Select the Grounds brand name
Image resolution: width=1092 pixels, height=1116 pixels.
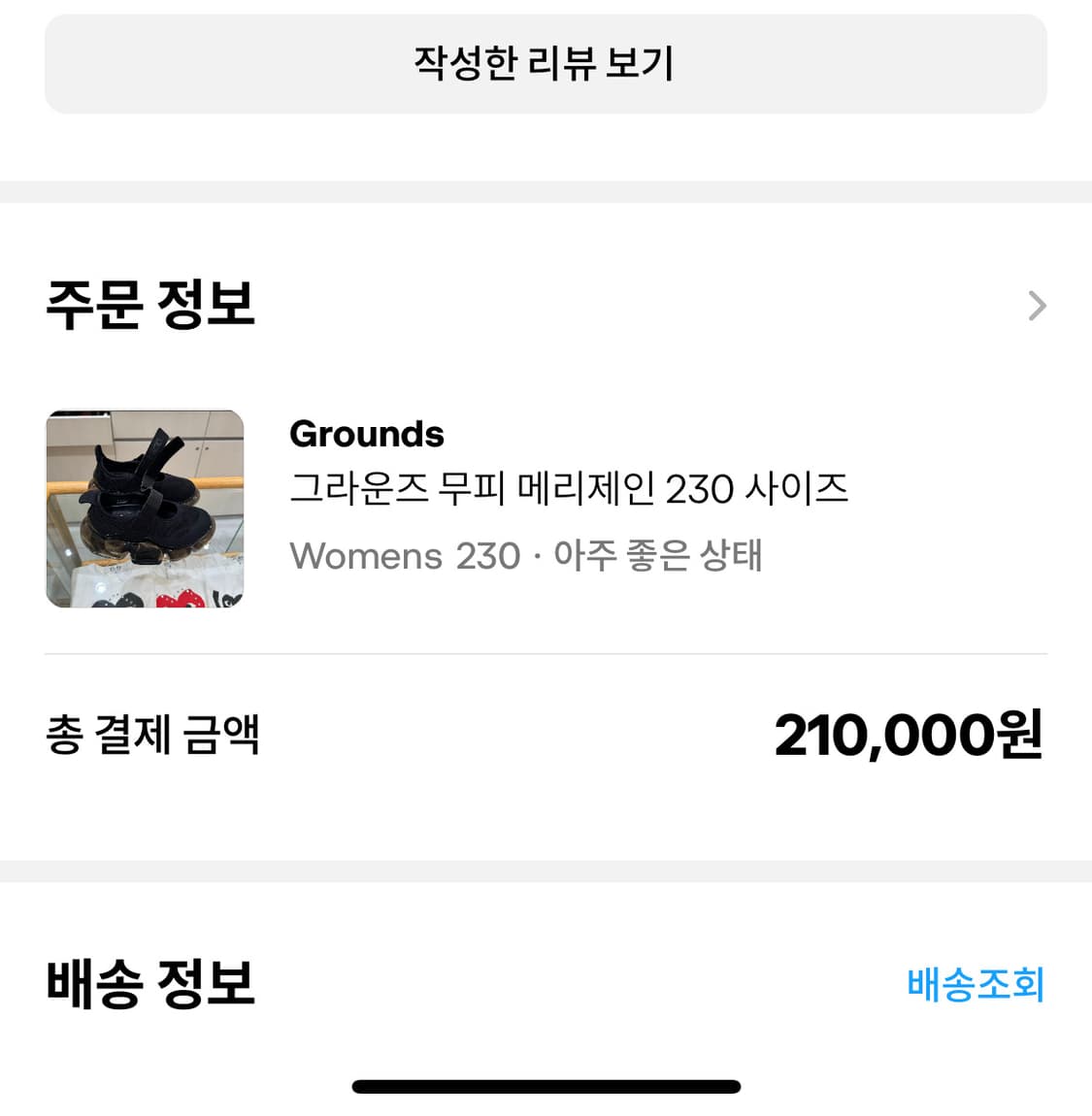click(366, 434)
